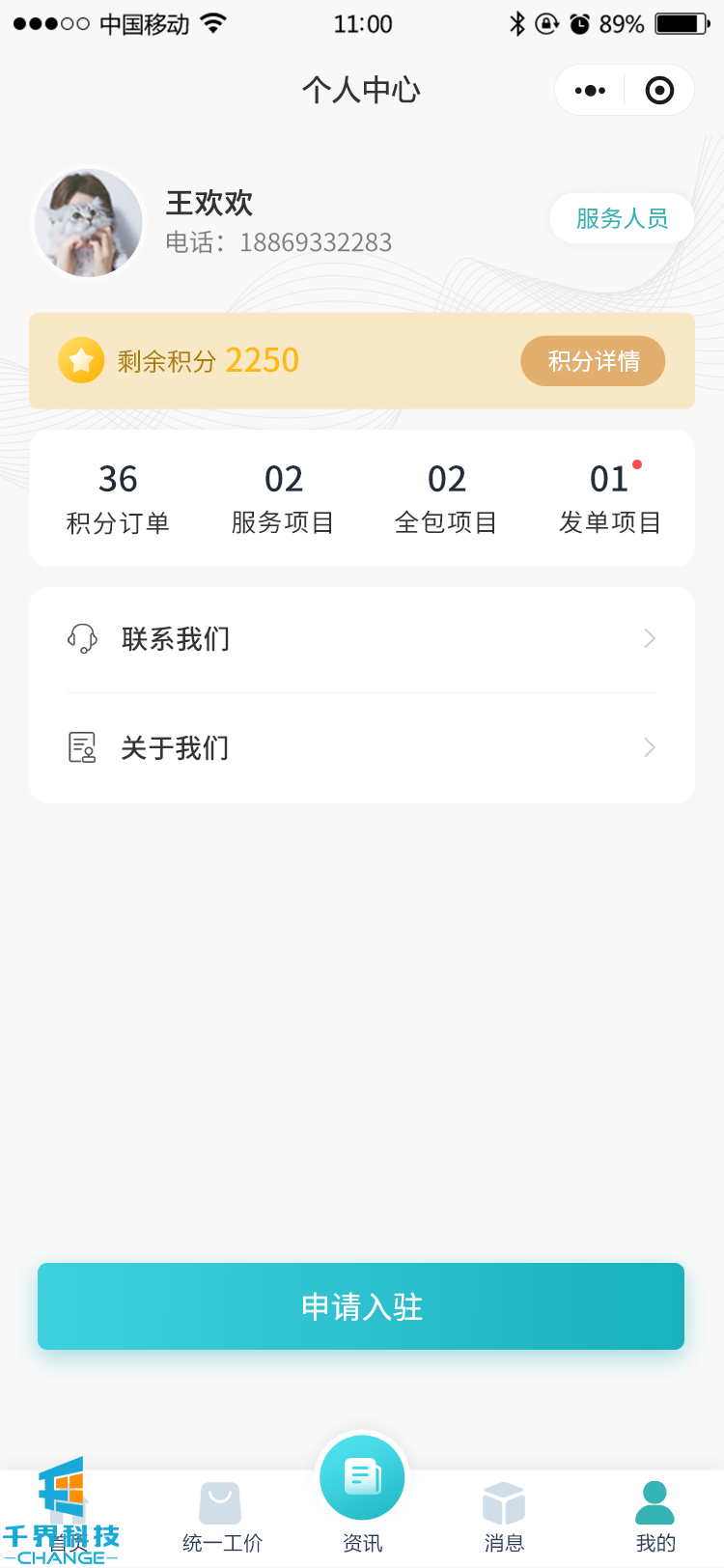Open 积分详情 points details
724x1568 pixels.
tap(593, 361)
